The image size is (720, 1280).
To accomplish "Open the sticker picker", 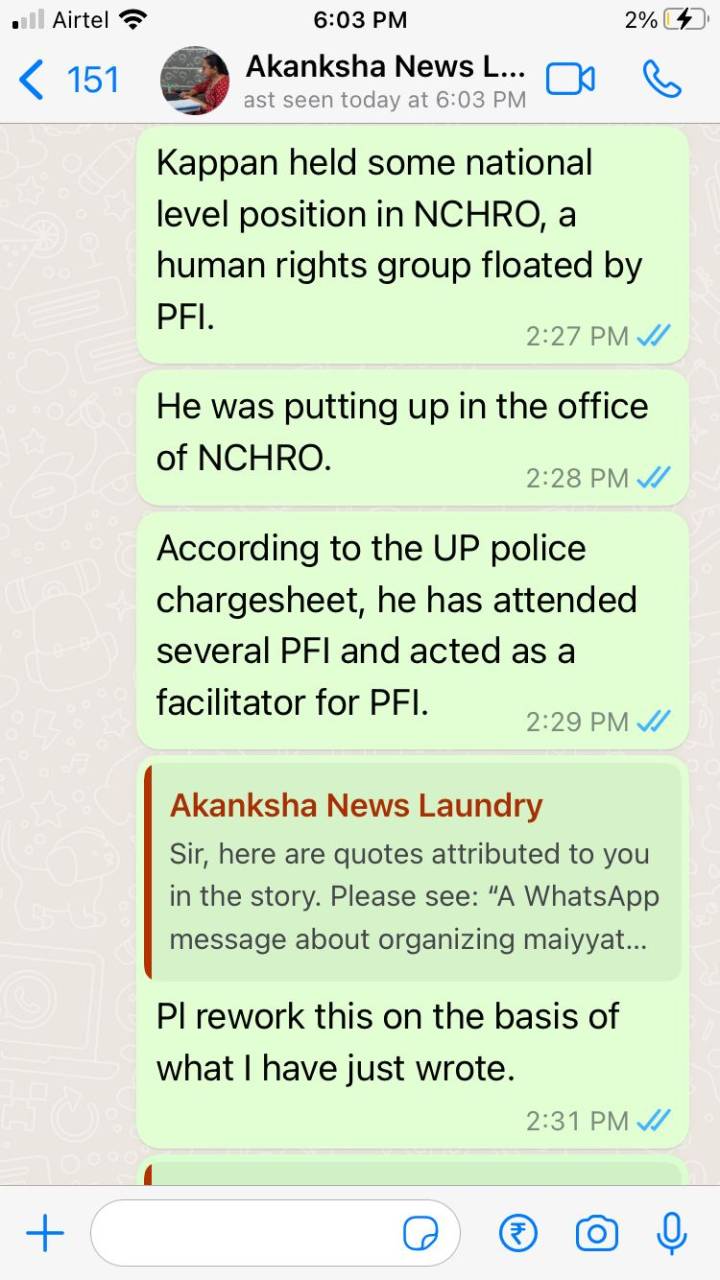I will pyautogui.click(x=420, y=1234).
